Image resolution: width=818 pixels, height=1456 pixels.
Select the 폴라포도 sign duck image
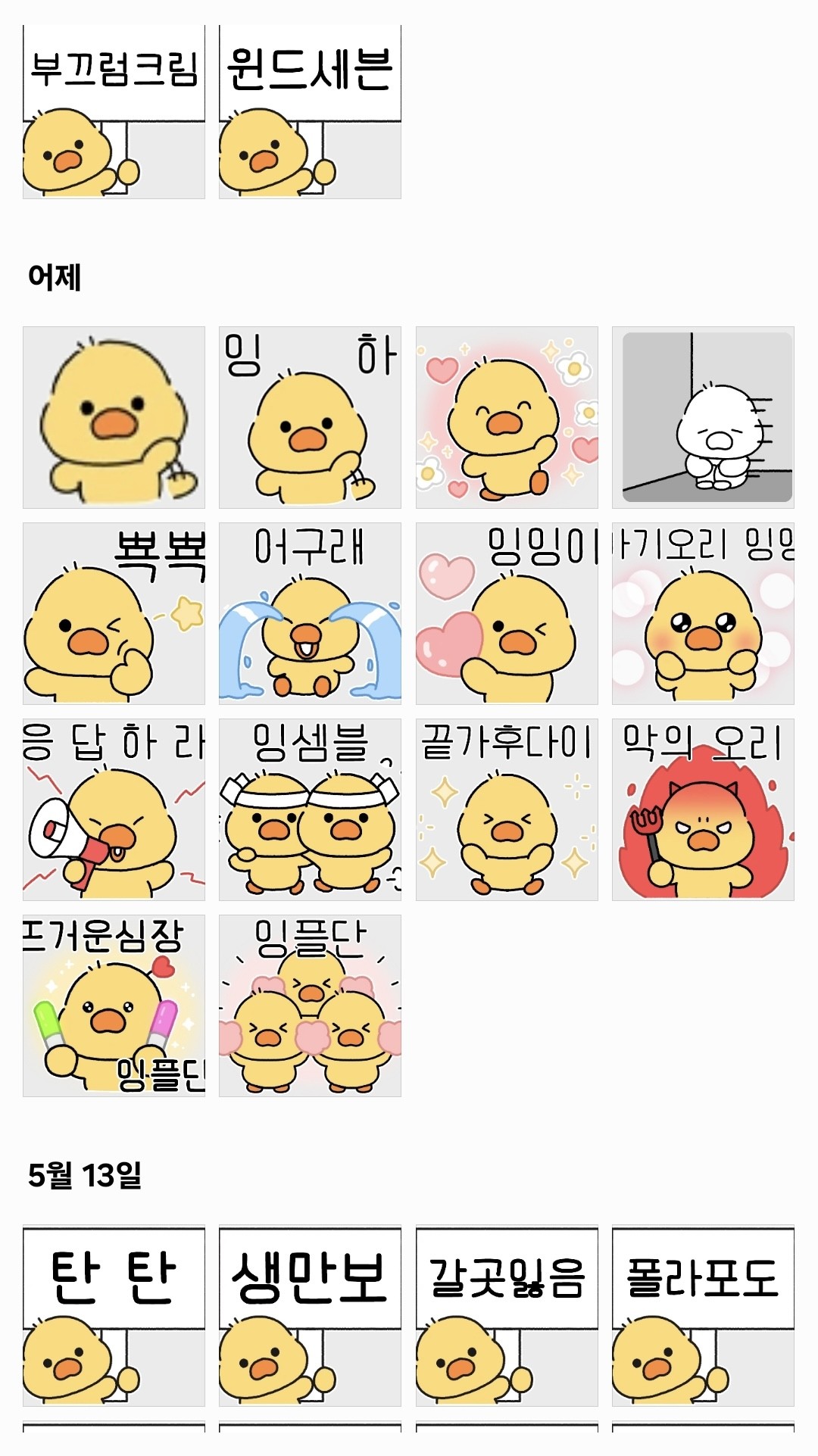703,1316
